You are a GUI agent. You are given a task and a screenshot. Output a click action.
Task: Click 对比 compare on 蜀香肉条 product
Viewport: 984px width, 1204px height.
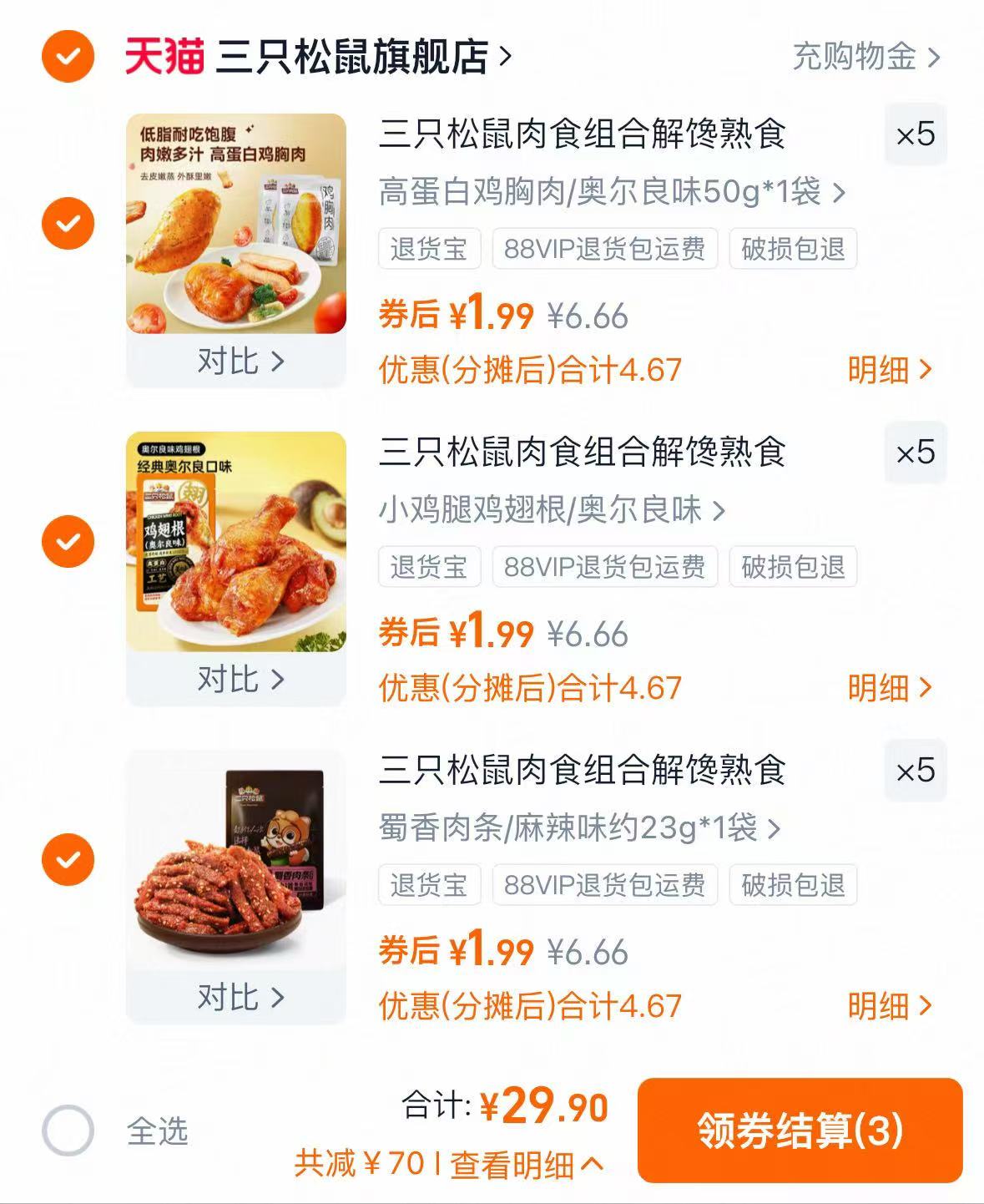tap(244, 996)
